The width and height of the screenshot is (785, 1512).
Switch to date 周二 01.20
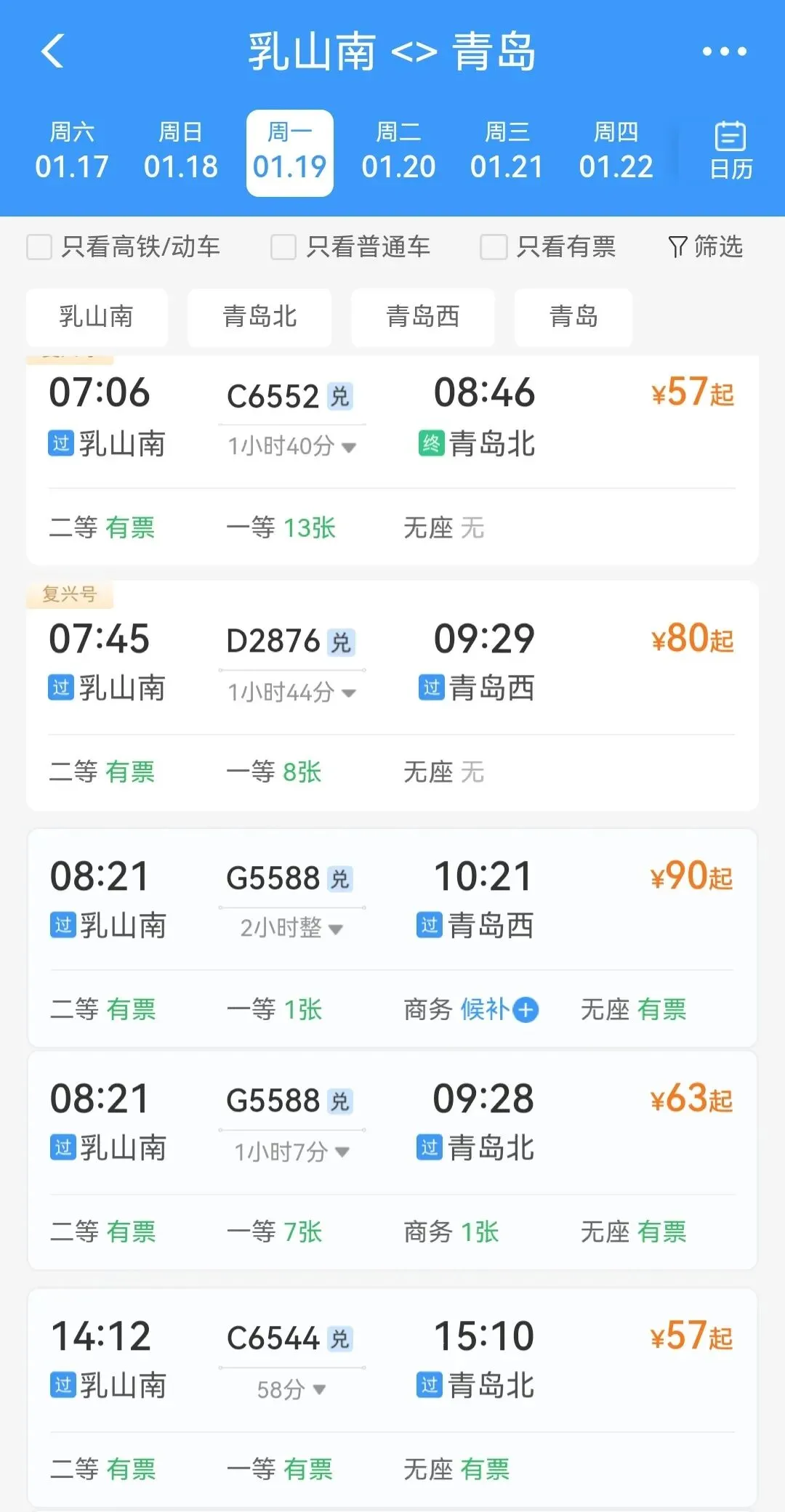tap(398, 151)
